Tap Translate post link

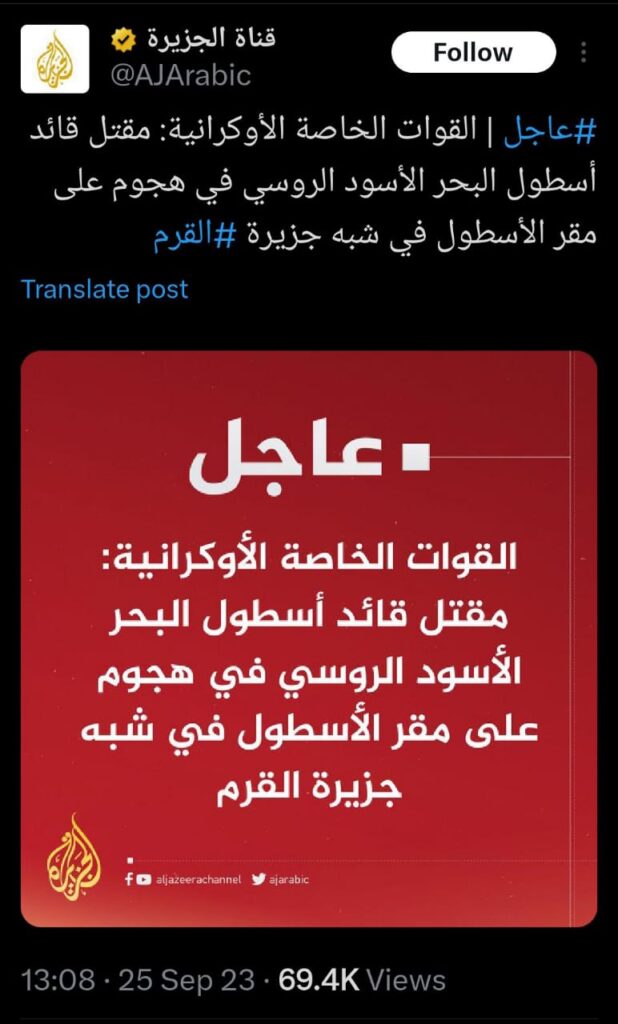coord(104,290)
